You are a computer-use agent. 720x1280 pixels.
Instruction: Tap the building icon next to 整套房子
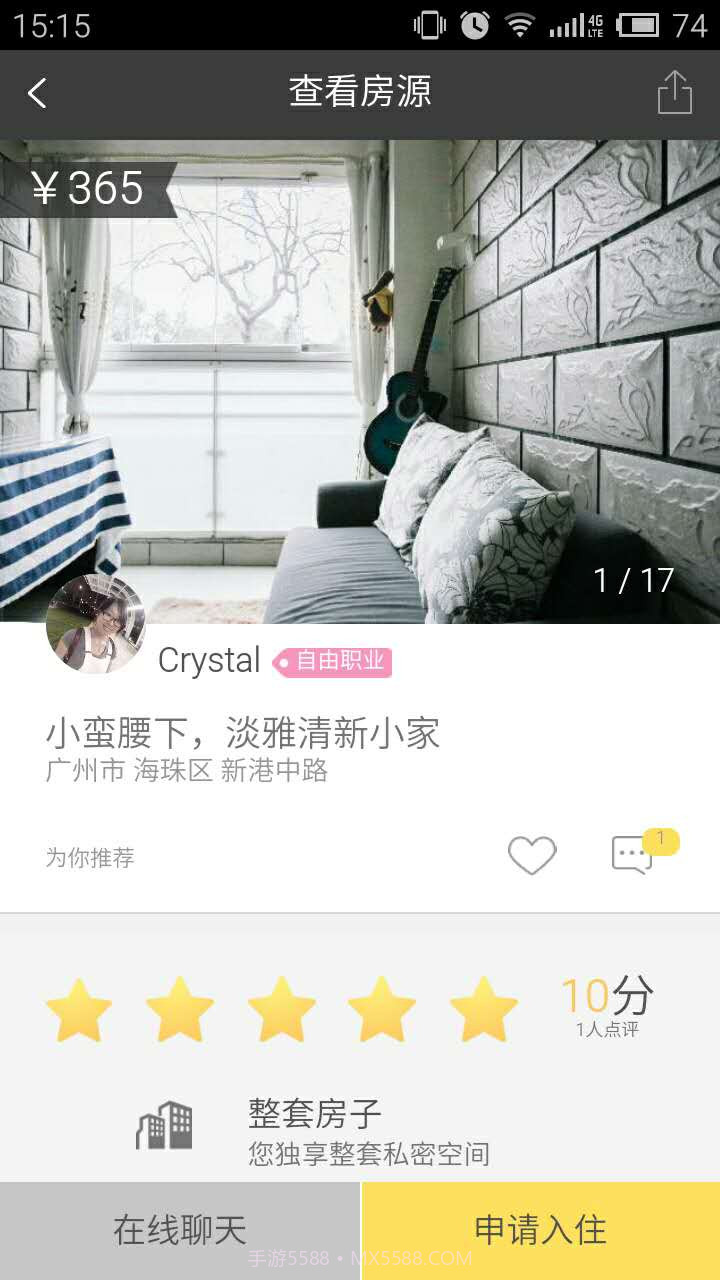pos(167,1123)
